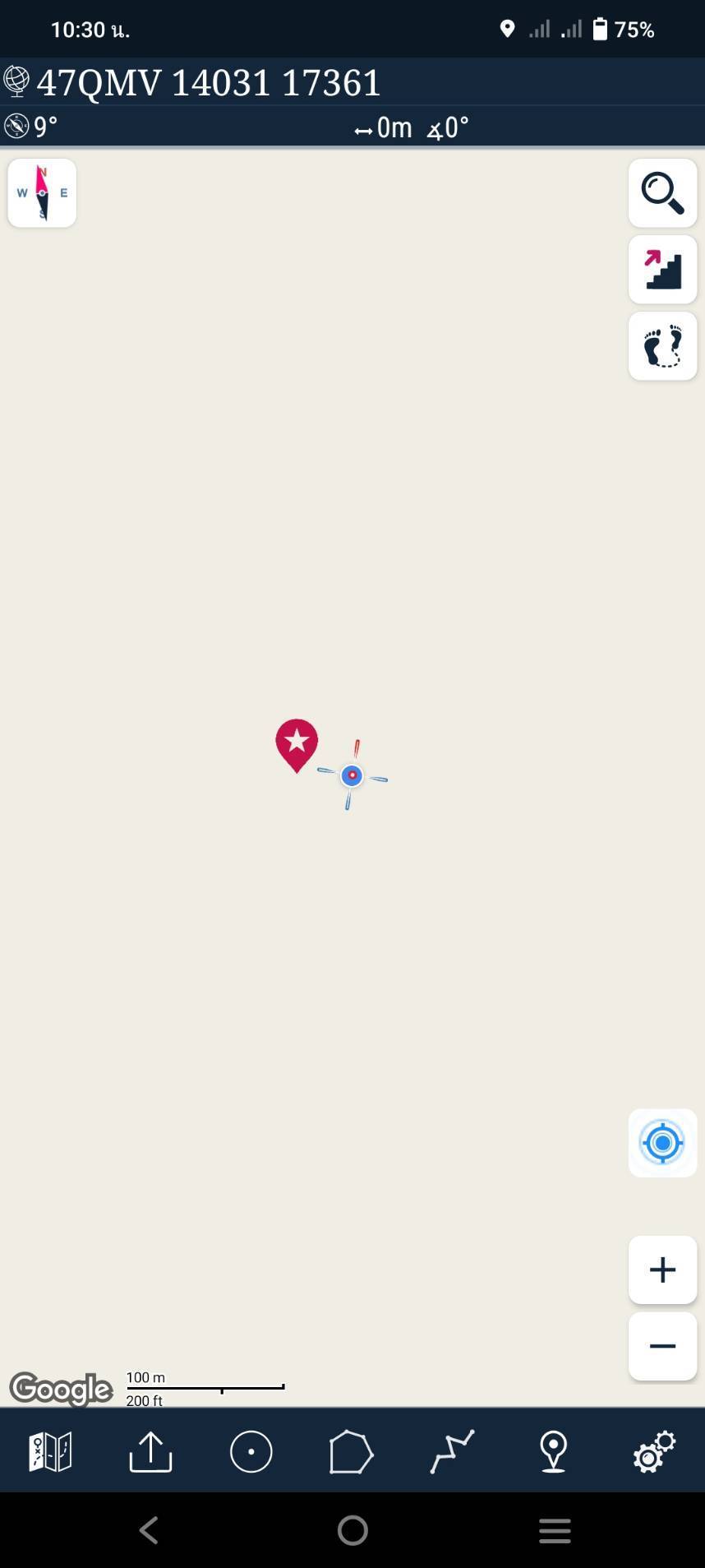This screenshot has width=705, height=1568.
Task: Share via the upload icon
Action: [x=150, y=1451]
